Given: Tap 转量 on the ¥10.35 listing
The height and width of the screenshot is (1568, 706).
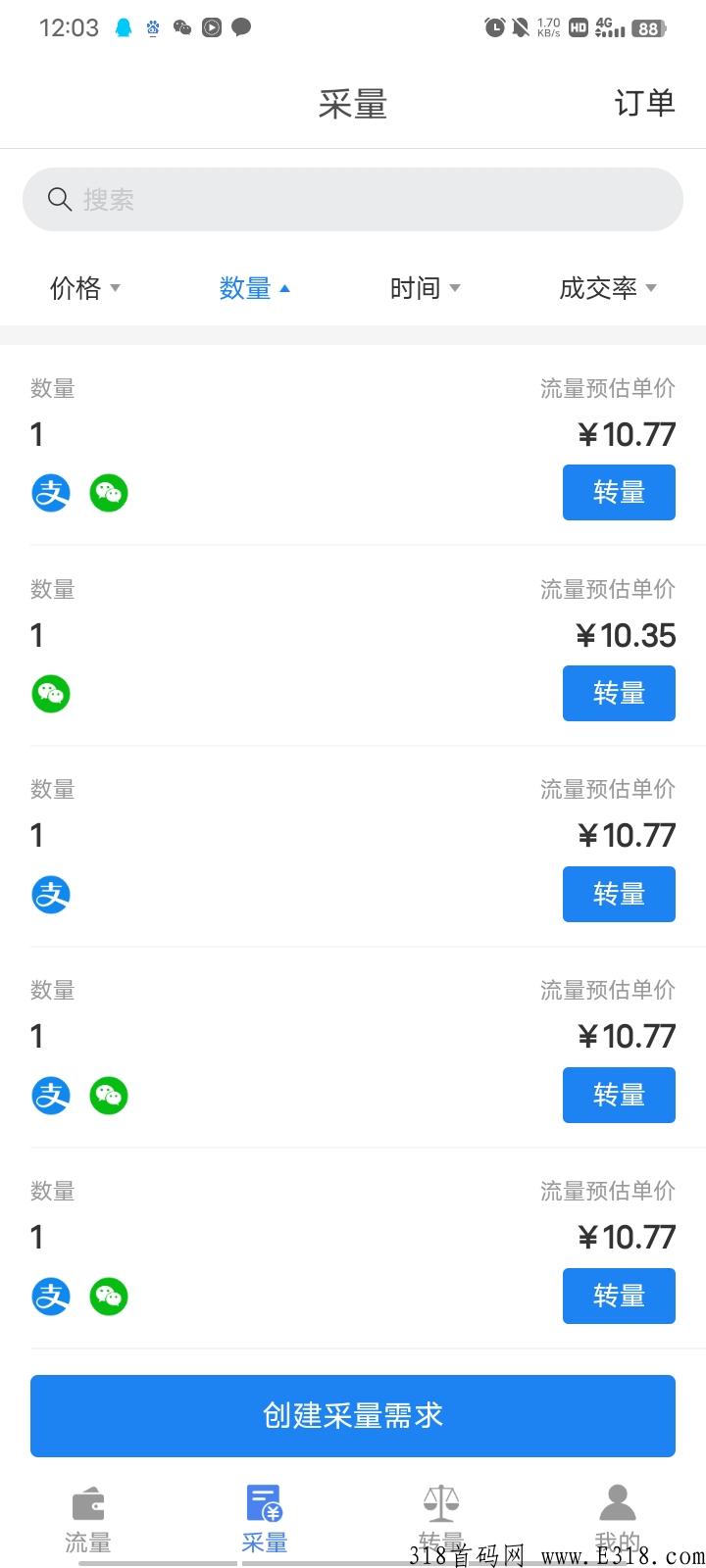Looking at the screenshot, I should click(619, 693).
